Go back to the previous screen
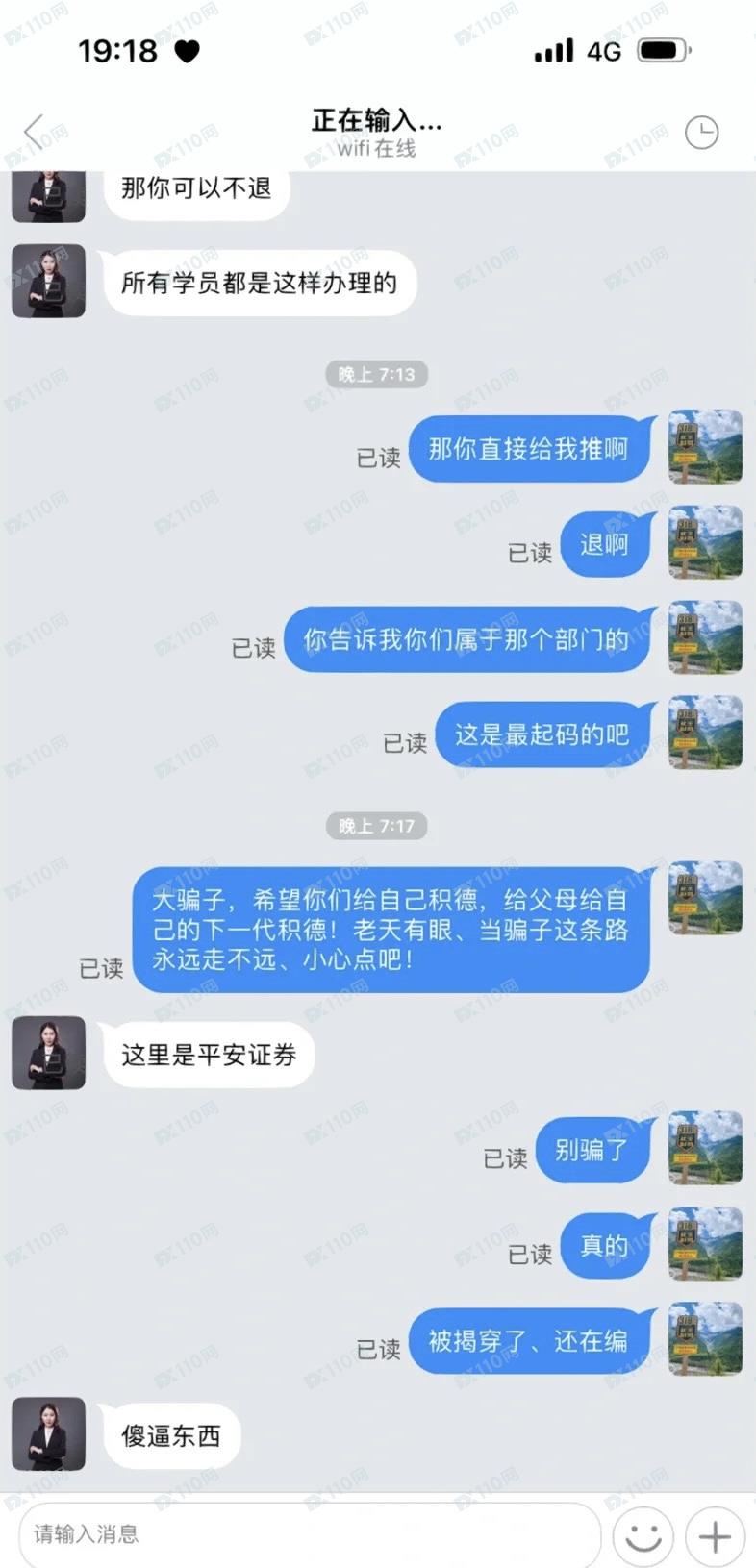Viewport: 756px width, 1568px height. [35, 132]
